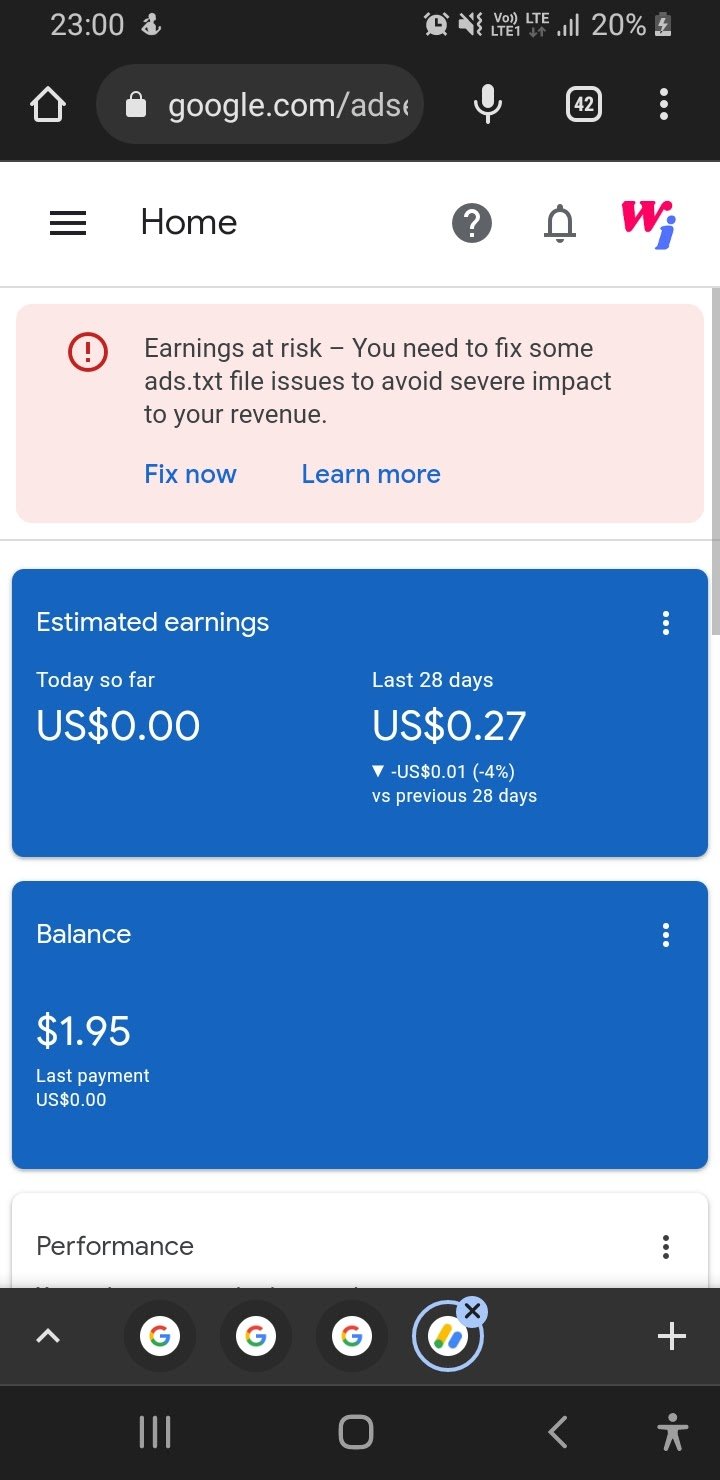
Task: Open the Balance card three-dot menu
Action: coord(665,934)
